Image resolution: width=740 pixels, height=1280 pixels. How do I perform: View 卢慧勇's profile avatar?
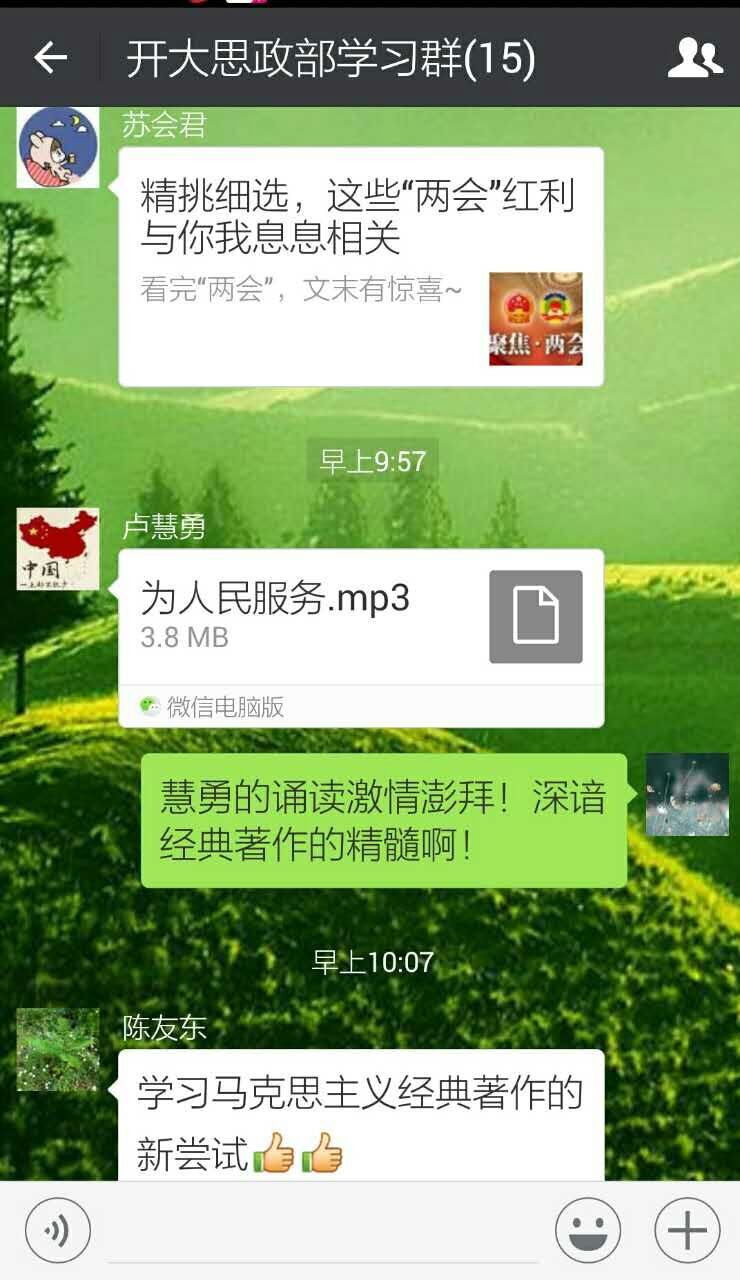click(58, 549)
